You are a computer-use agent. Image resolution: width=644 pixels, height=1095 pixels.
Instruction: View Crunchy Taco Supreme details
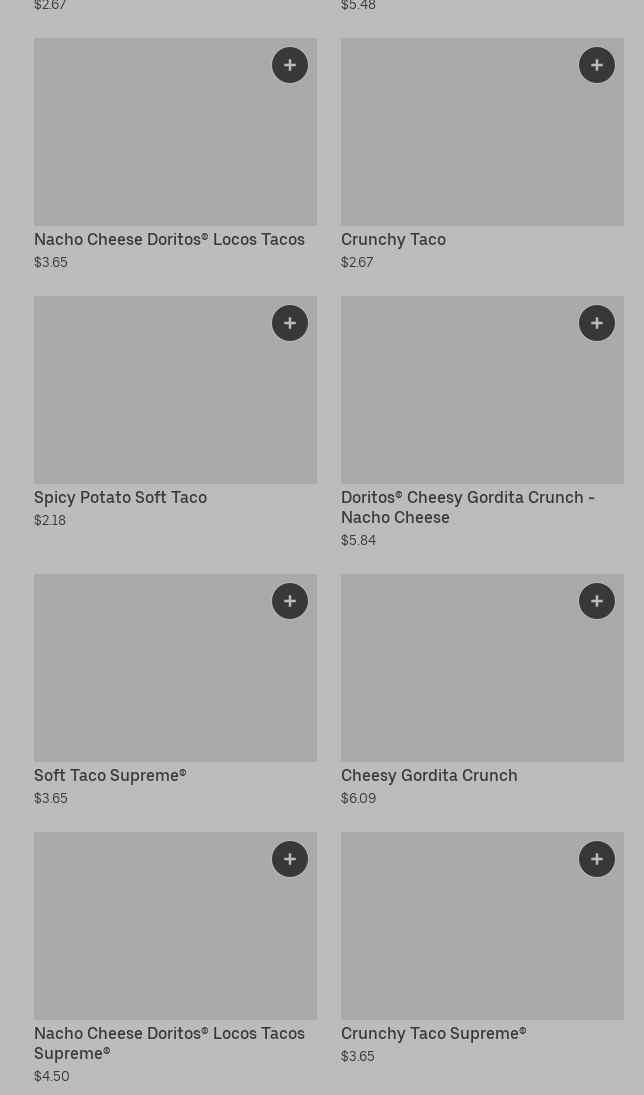point(433,1034)
